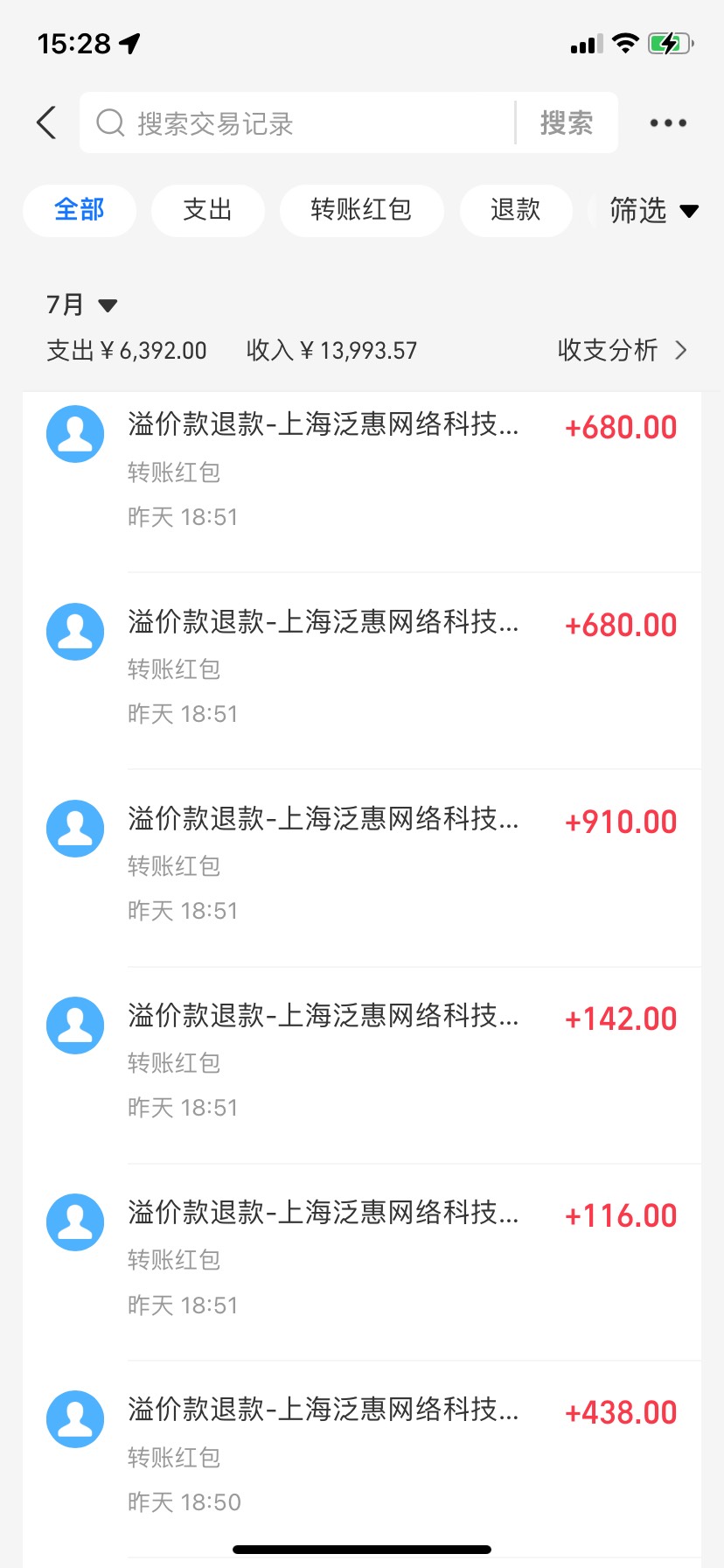
Task: Show only 转账红包 transactions
Action: click(x=362, y=210)
